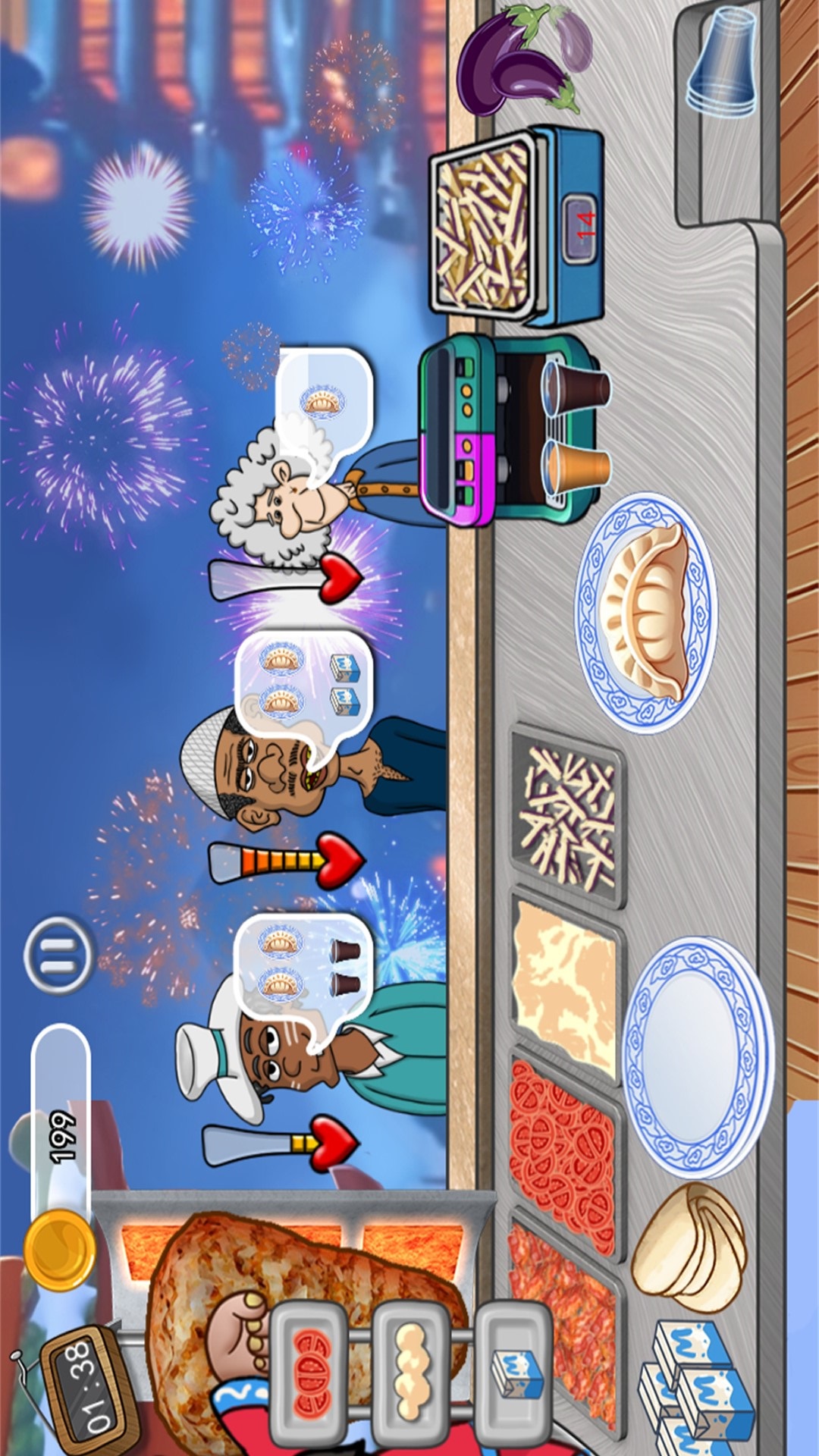Take a flatbread from the bread stack
This screenshot has height=1456, width=819.
689,1245
